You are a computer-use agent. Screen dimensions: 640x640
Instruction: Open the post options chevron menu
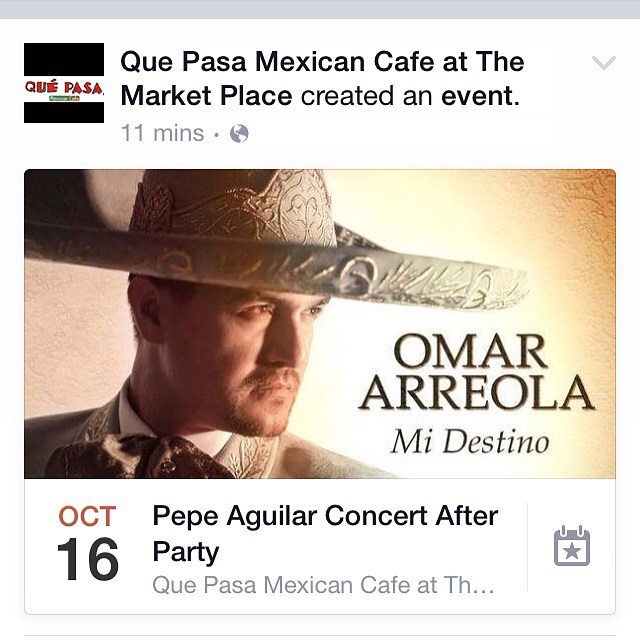[604, 64]
